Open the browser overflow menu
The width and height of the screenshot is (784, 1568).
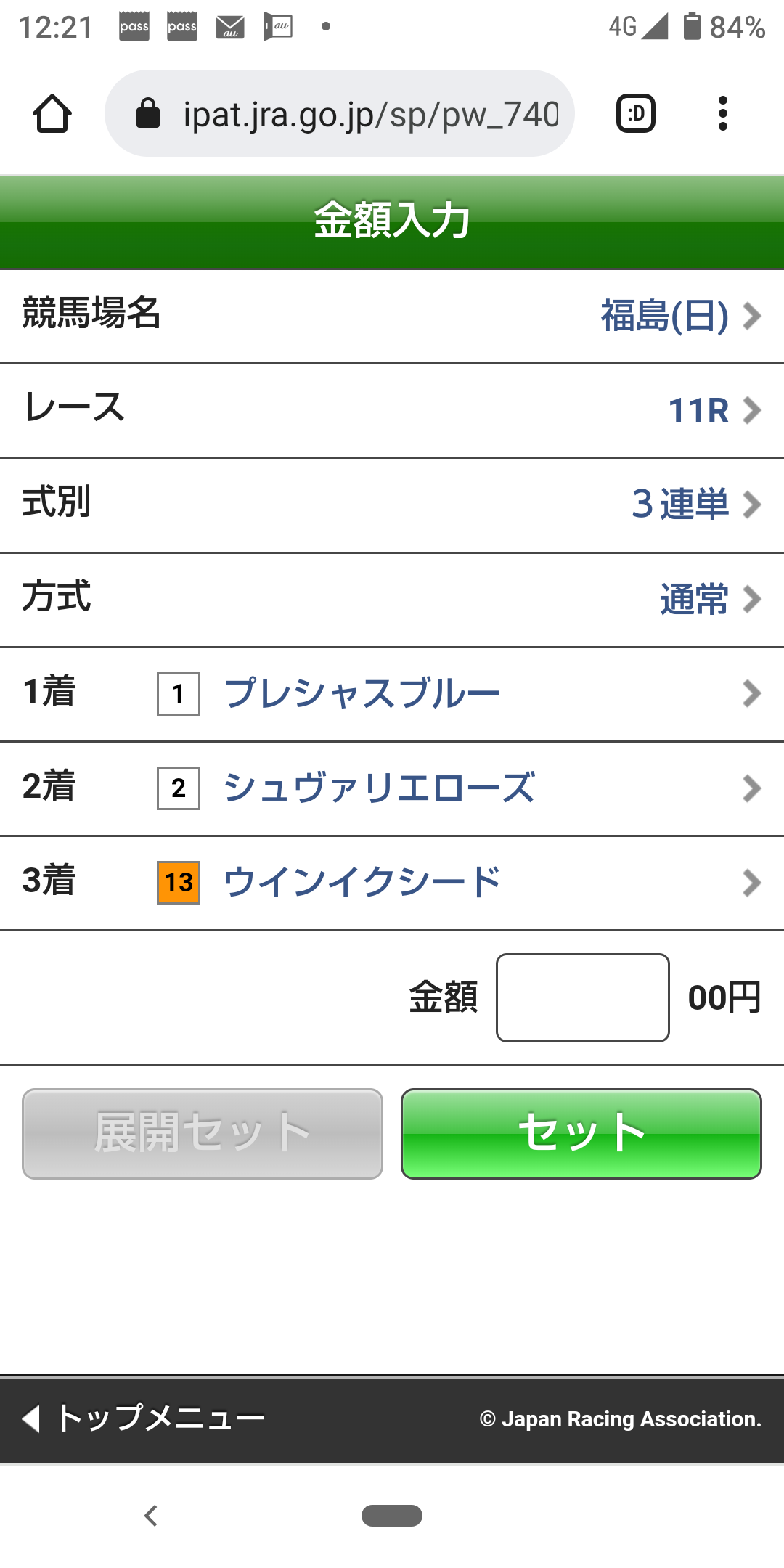[x=722, y=114]
